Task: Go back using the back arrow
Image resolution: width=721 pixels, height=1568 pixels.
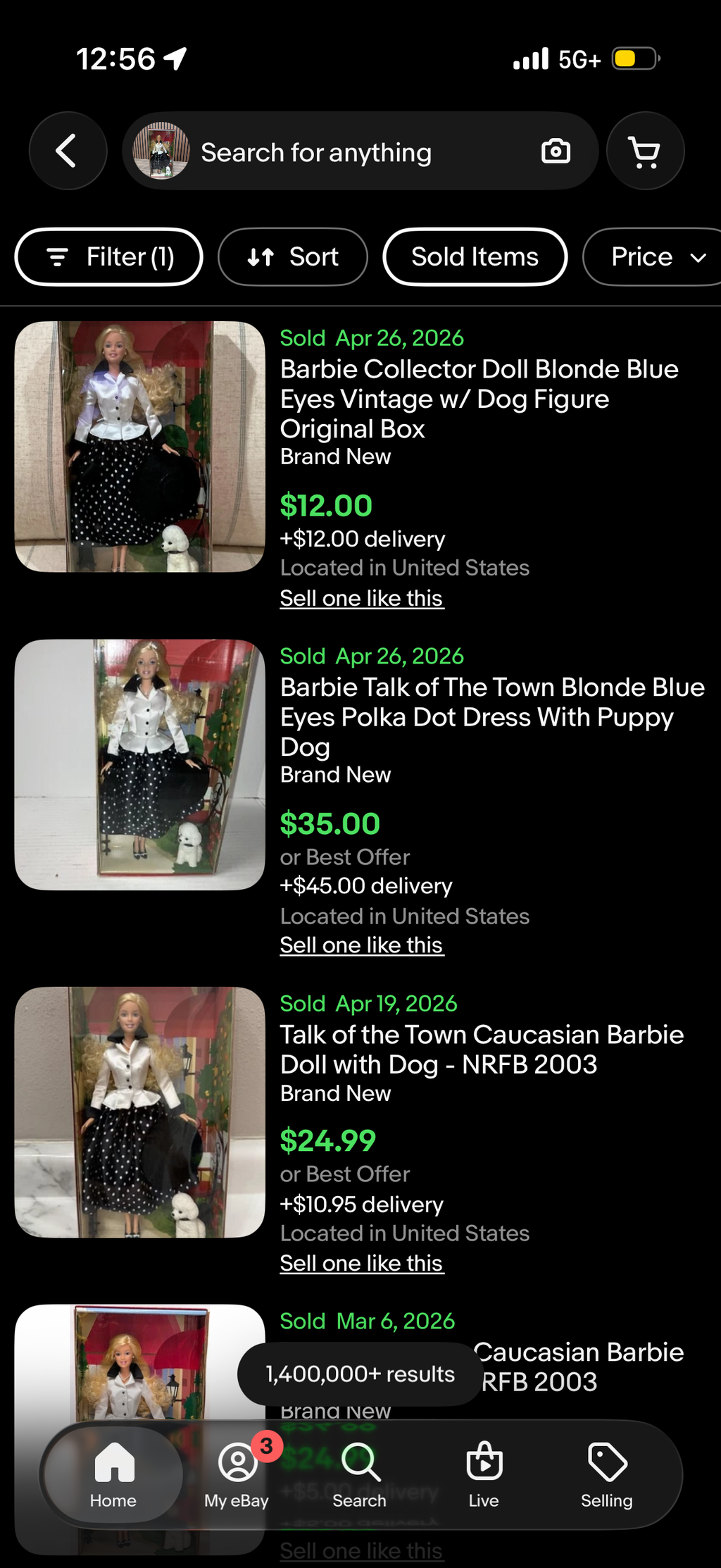Action: click(x=68, y=151)
